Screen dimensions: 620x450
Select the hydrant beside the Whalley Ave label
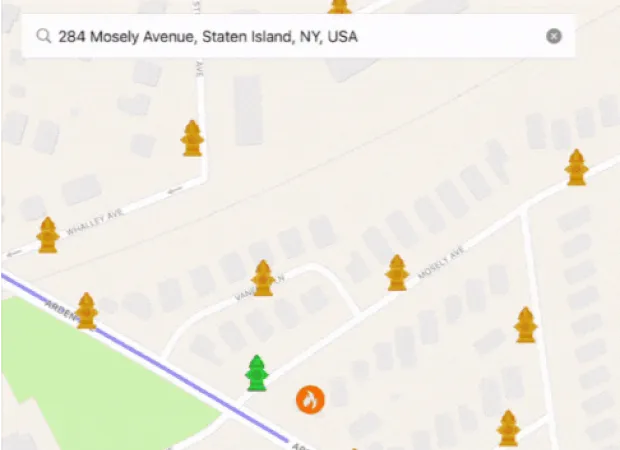point(48,235)
